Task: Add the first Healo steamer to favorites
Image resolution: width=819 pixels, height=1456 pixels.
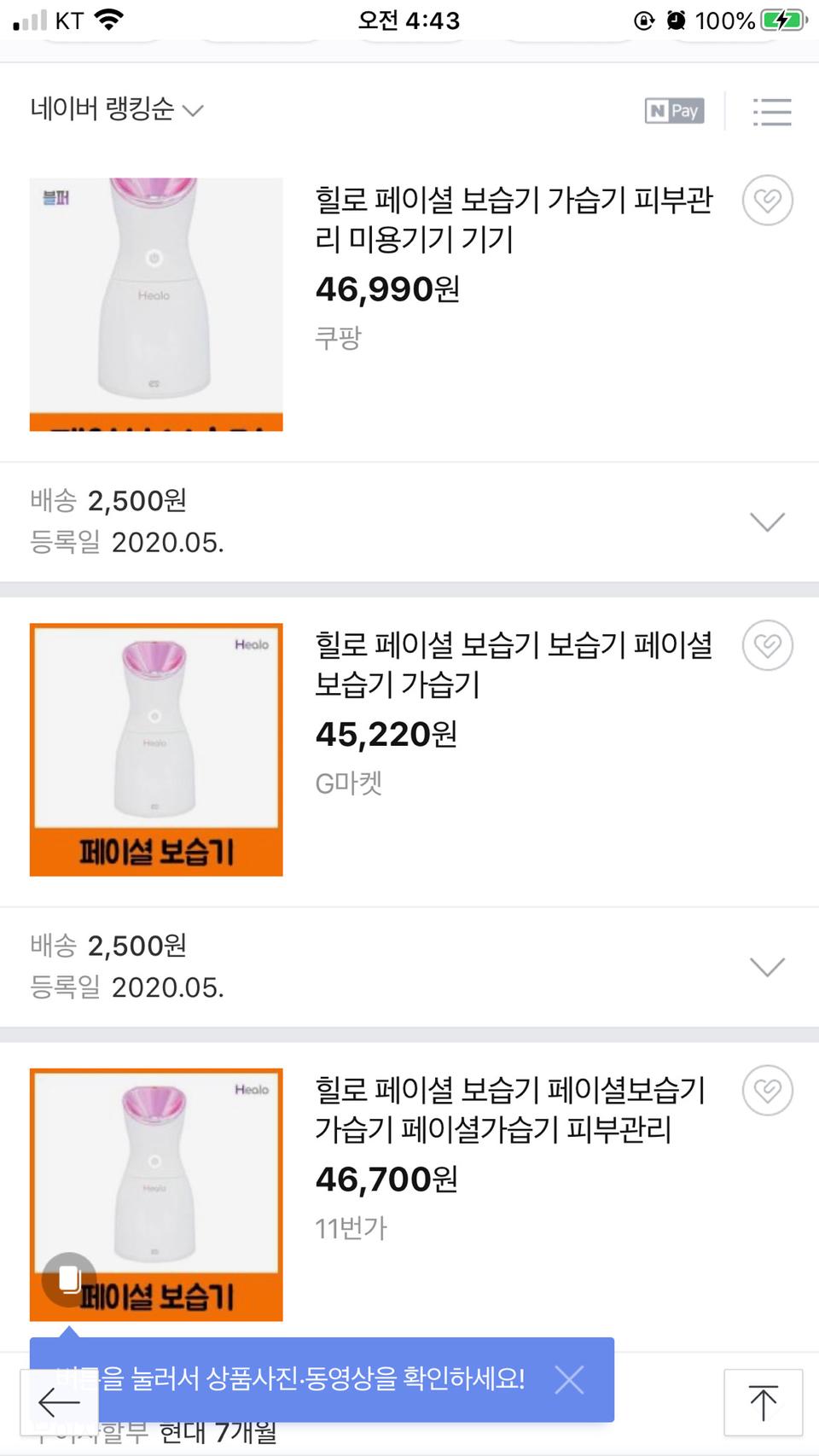Action: [x=767, y=201]
